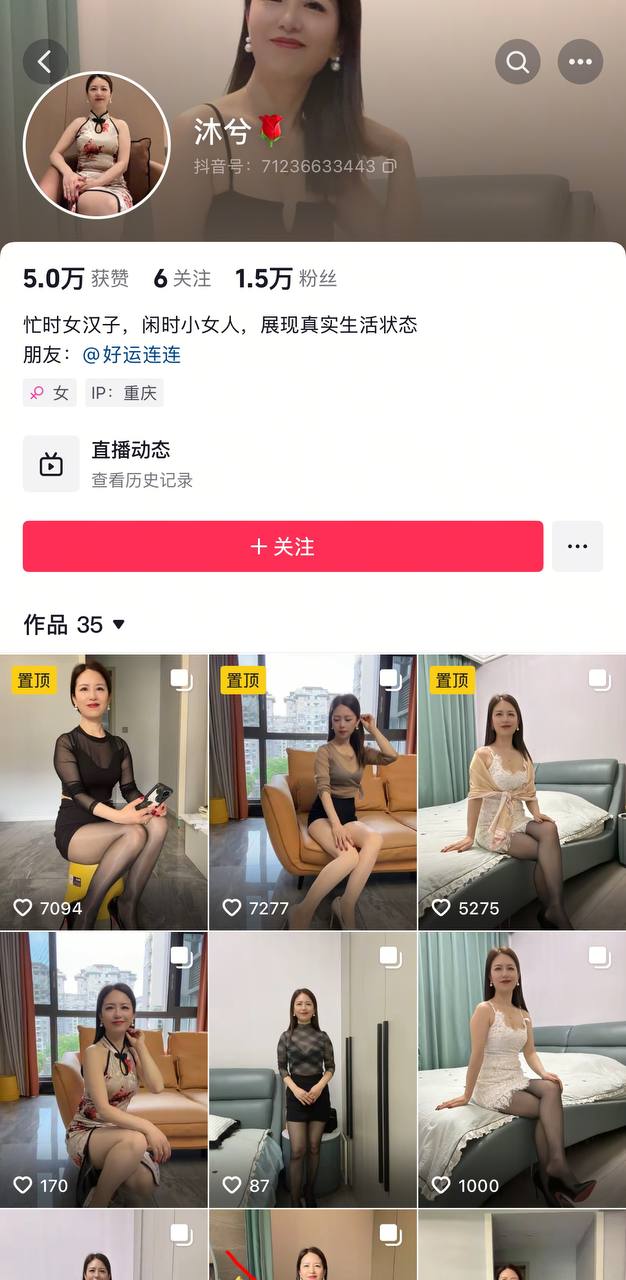Play the pinned video with 7277 likes
Screen dimensions: 626x1280
[x=312, y=792]
